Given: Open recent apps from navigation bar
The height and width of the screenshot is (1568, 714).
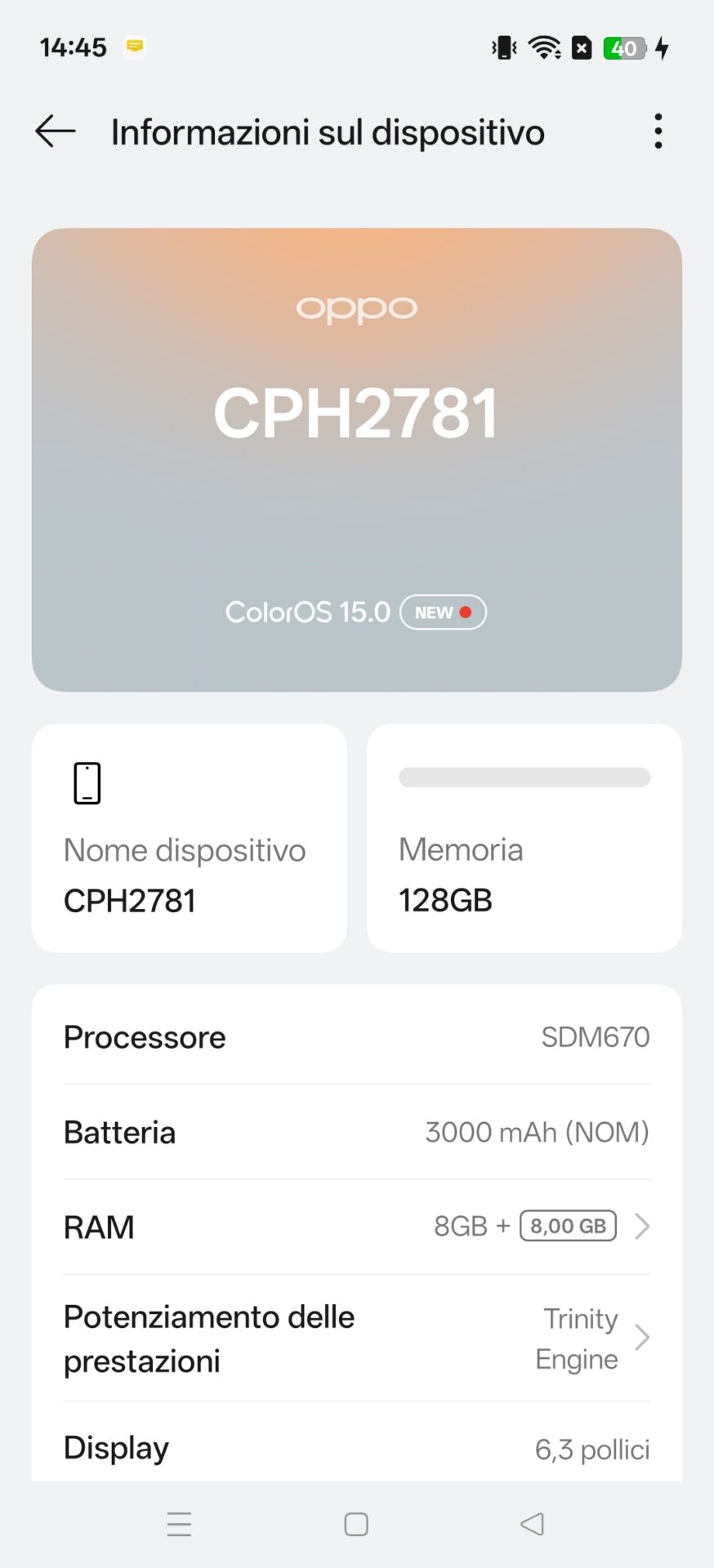Looking at the screenshot, I should pos(179,1524).
